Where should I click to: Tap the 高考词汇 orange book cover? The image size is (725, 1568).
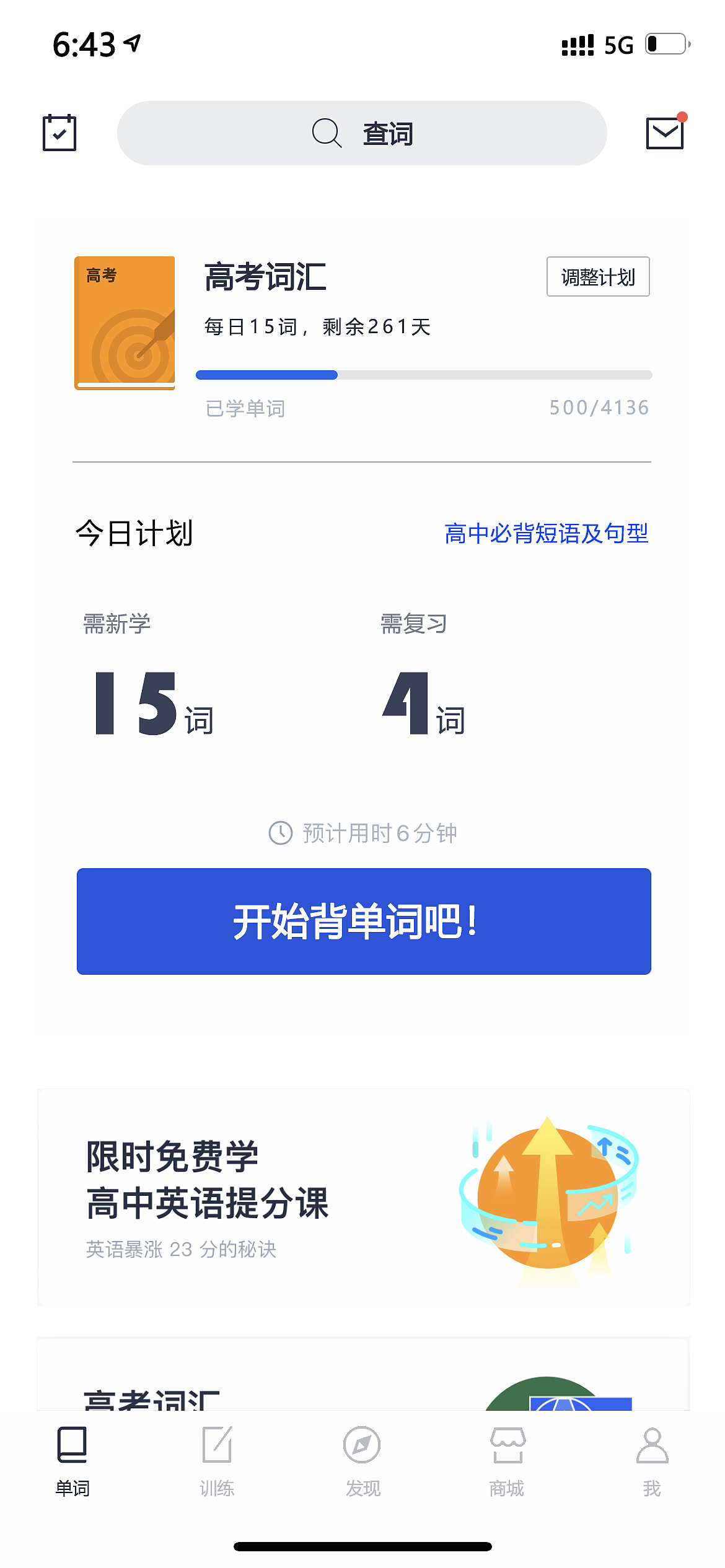tap(124, 322)
